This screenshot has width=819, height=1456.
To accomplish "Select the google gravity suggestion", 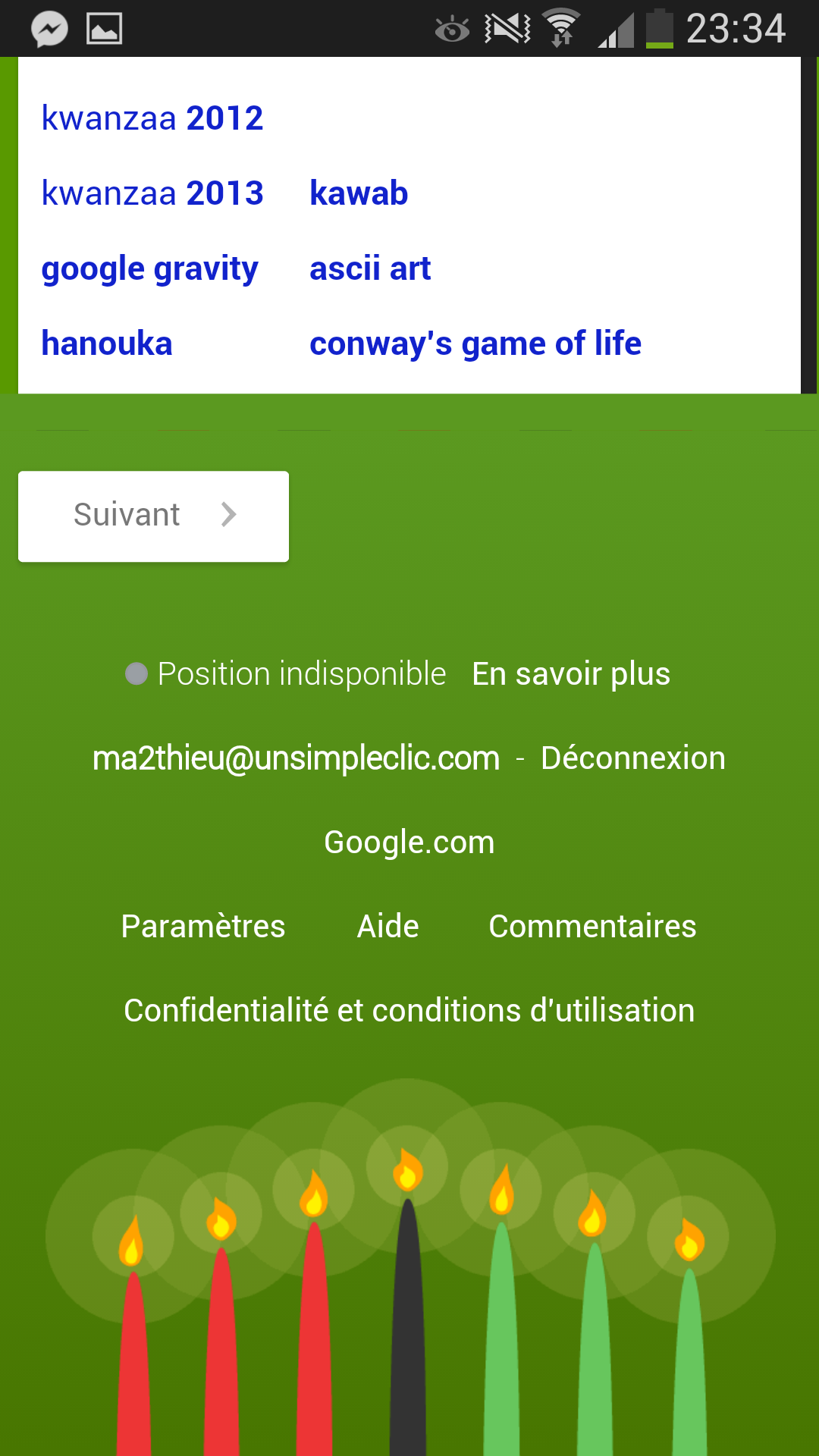I will [x=150, y=269].
